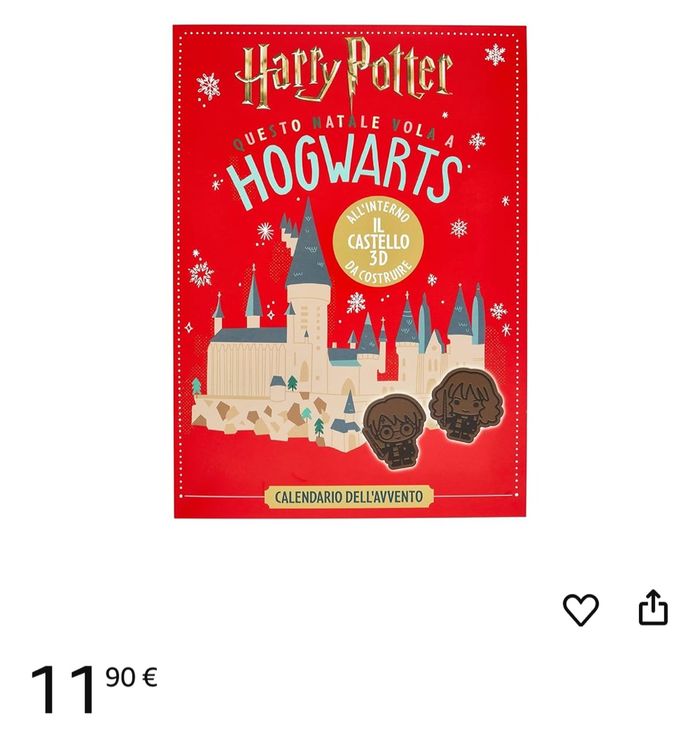Share this Harry Potter product
This screenshot has width=700, height=735.
653,607
